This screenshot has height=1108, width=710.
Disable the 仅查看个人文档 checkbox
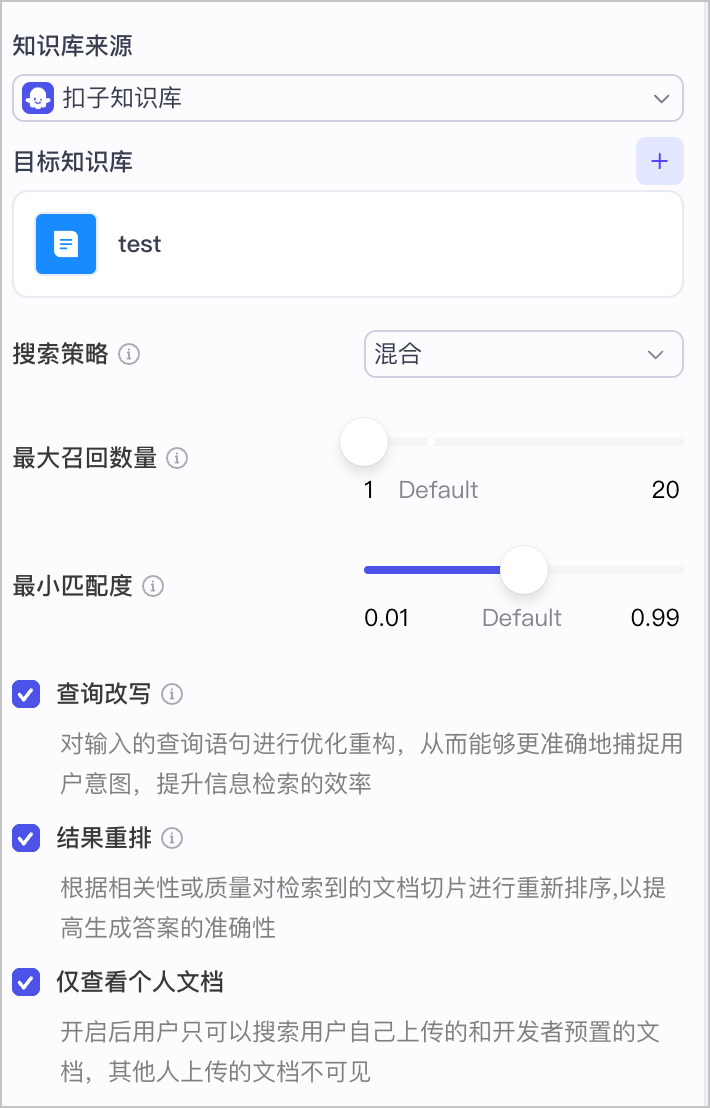tap(26, 982)
